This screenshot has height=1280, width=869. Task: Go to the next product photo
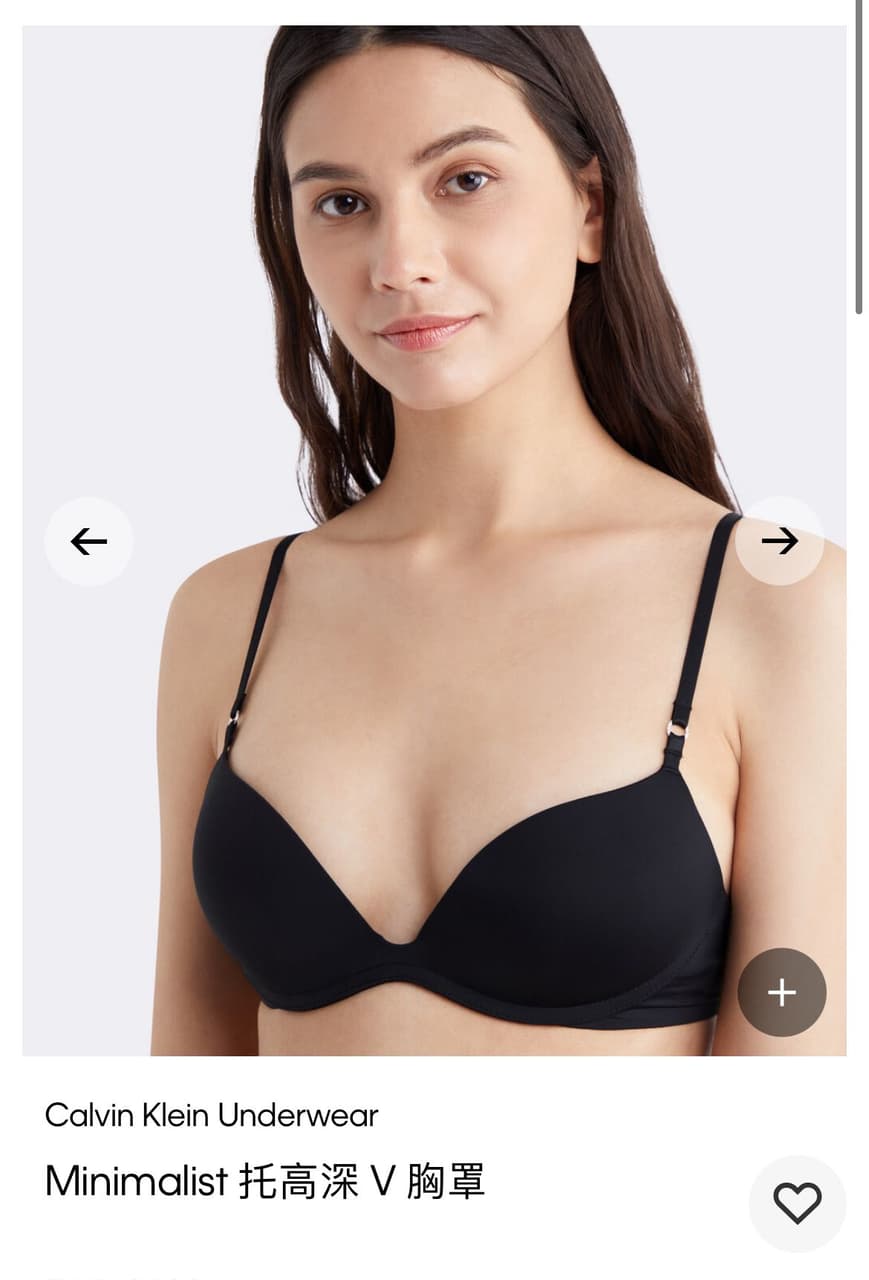780,541
